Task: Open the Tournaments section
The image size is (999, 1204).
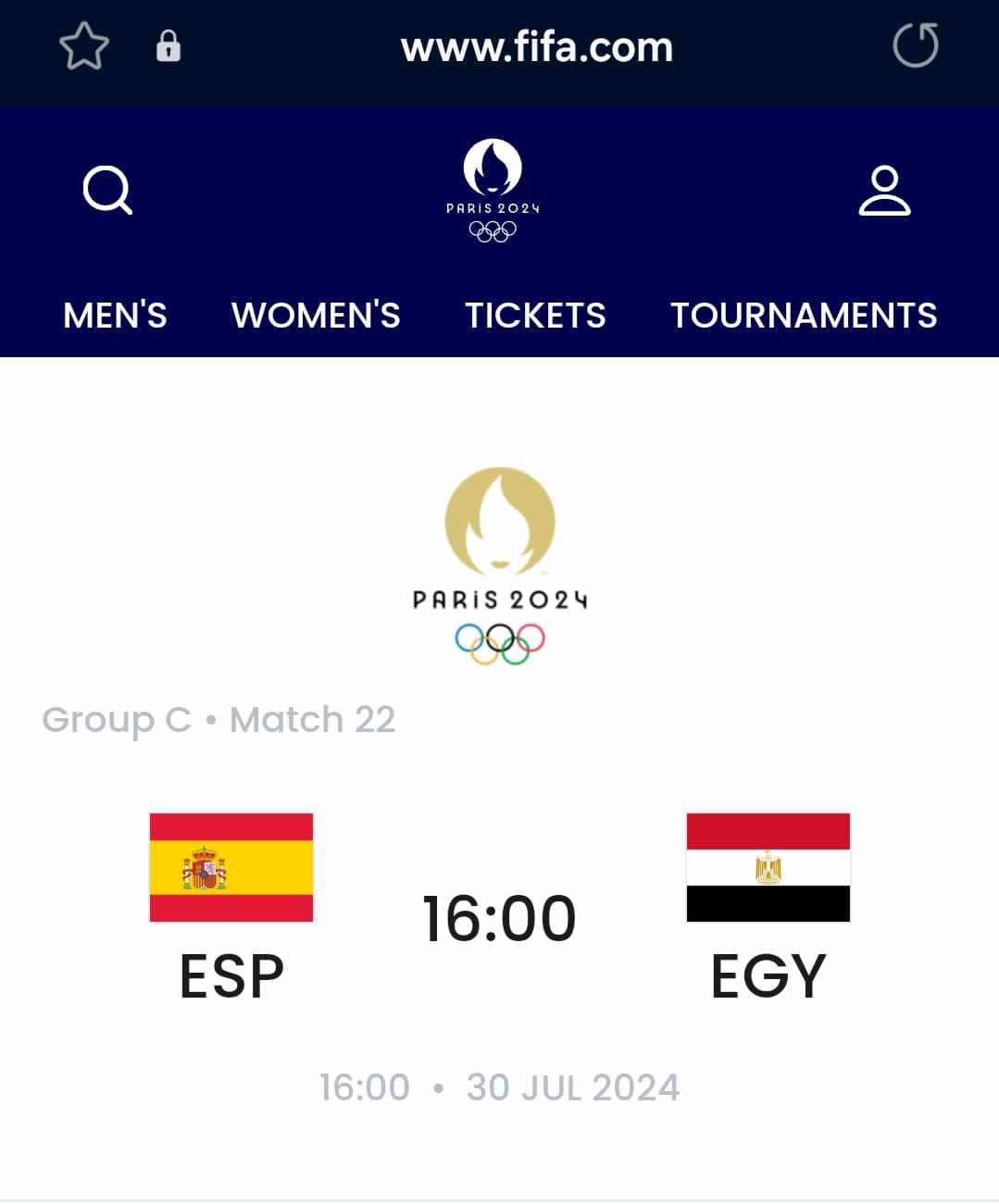Action: (x=804, y=316)
